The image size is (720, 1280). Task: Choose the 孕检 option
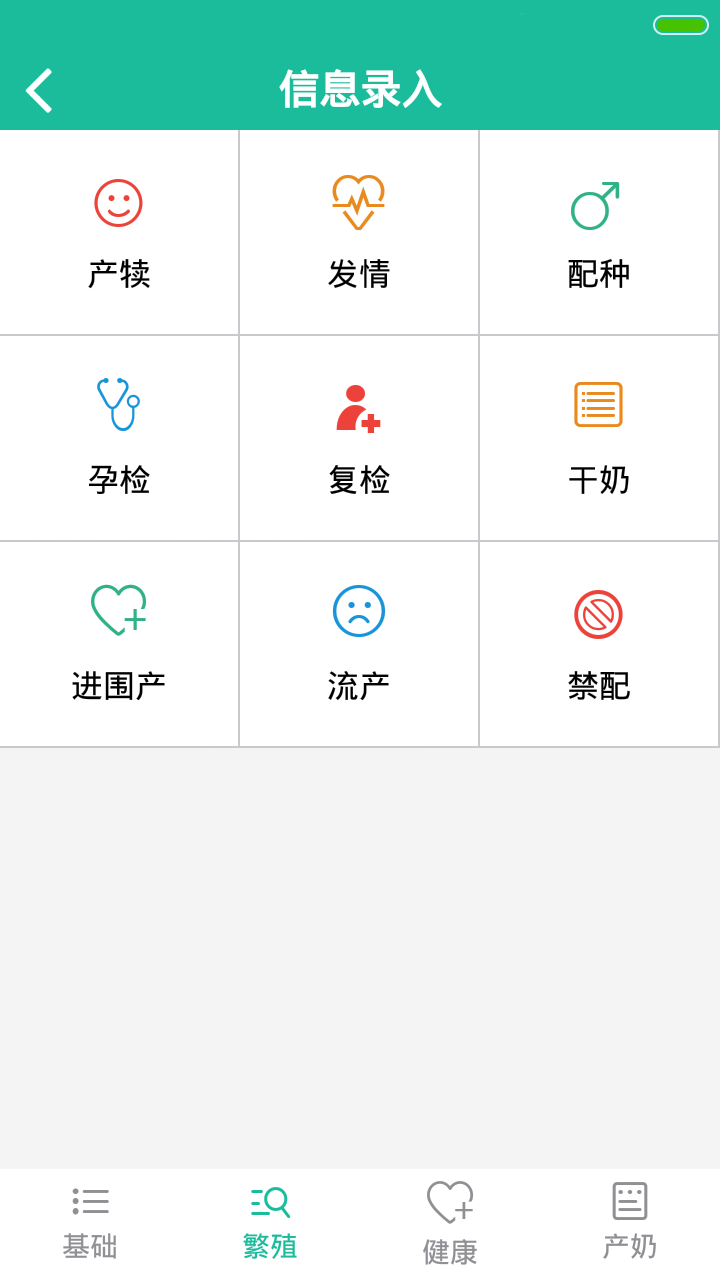(119, 438)
